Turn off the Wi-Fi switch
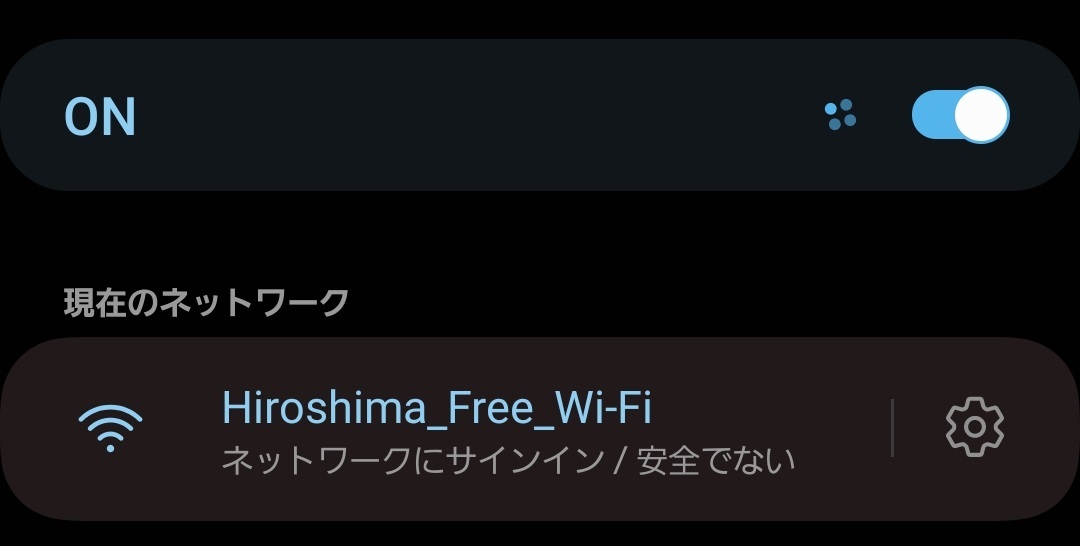 coord(960,116)
